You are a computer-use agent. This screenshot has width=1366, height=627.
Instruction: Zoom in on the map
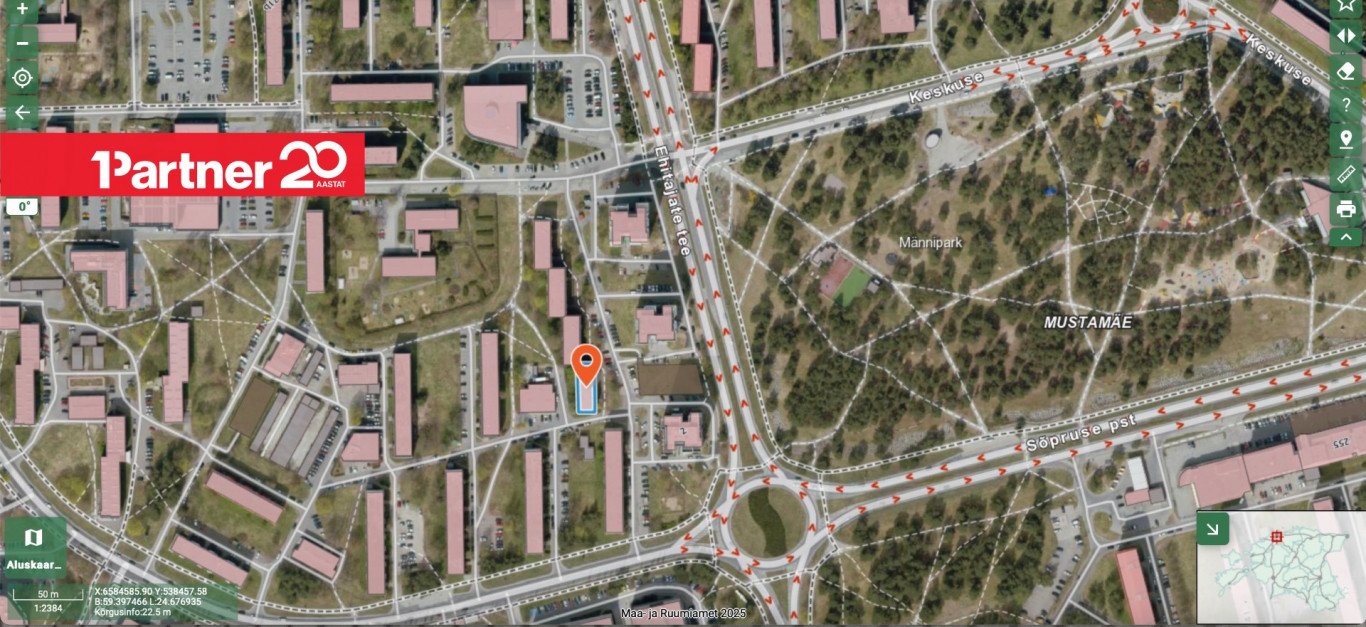(x=22, y=8)
